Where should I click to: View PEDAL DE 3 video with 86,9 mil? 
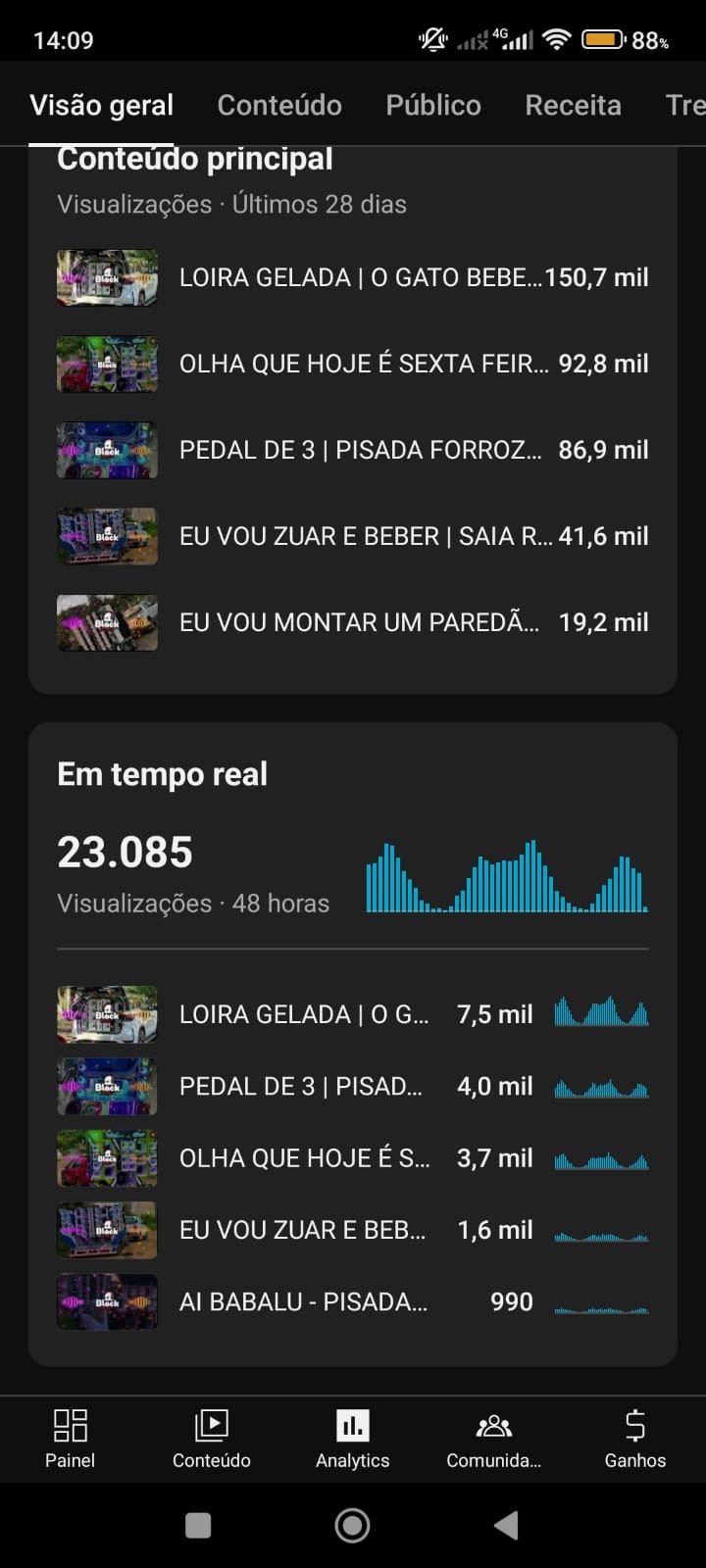pyautogui.click(x=353, y=450)
